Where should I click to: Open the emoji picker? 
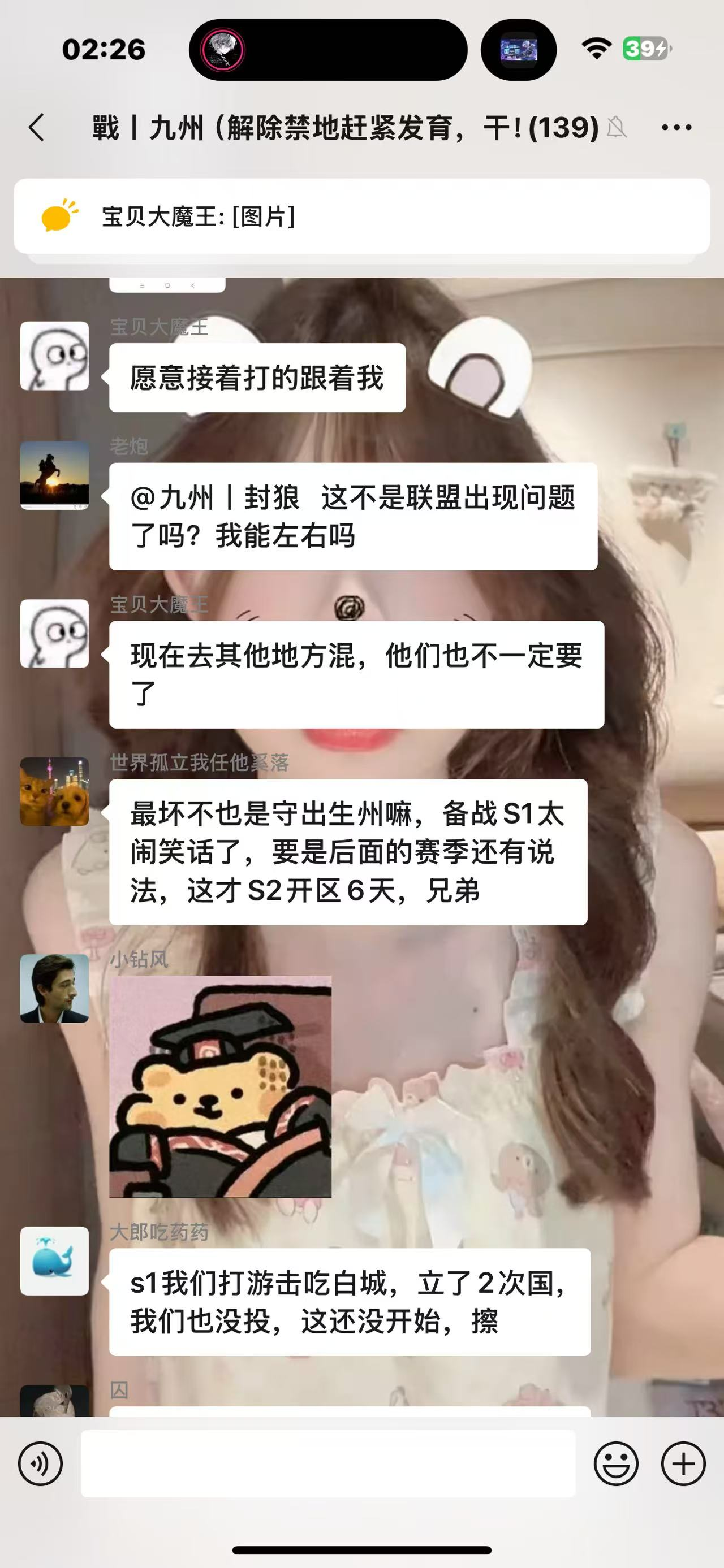point(615,1463)
